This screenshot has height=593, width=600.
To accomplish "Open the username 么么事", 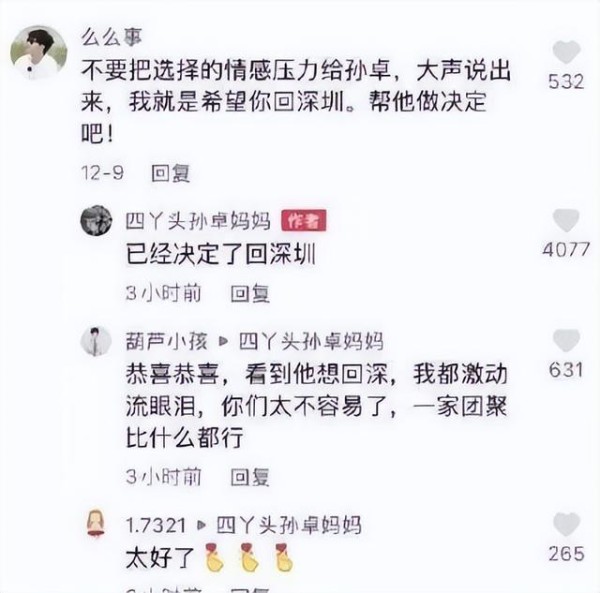I will click(112, 37).
